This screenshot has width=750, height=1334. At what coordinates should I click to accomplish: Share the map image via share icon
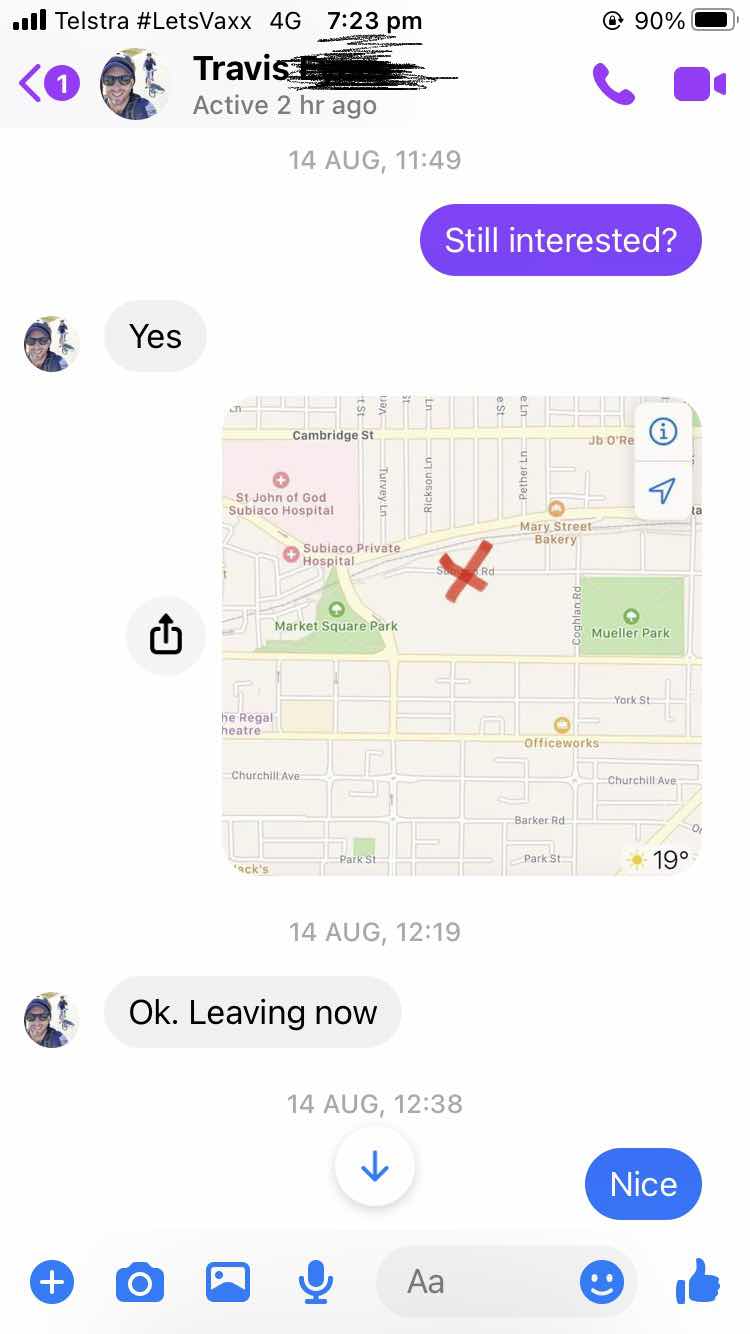166,634
